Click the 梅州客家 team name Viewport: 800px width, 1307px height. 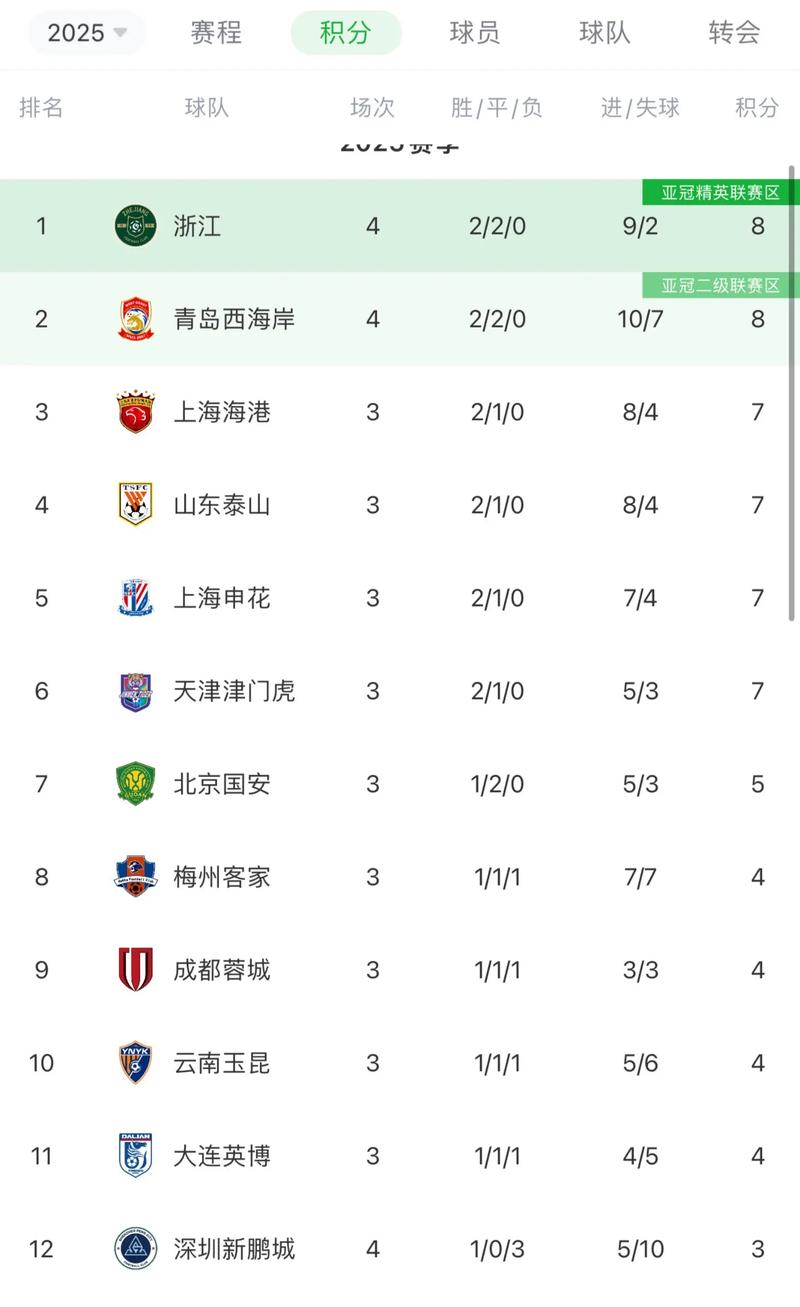[222, 877]
